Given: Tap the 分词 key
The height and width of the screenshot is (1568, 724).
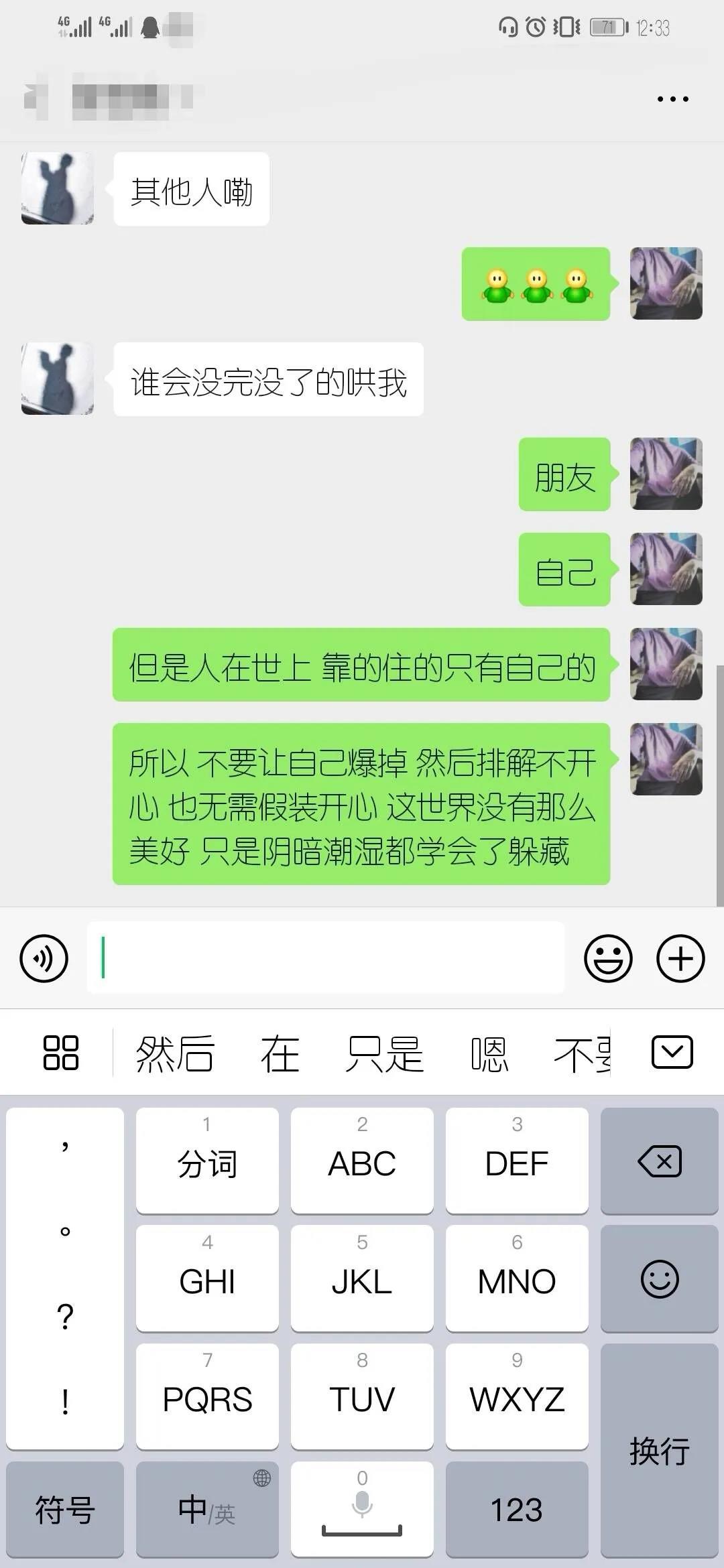Looking at the screenshot, I should [207, 1161].
